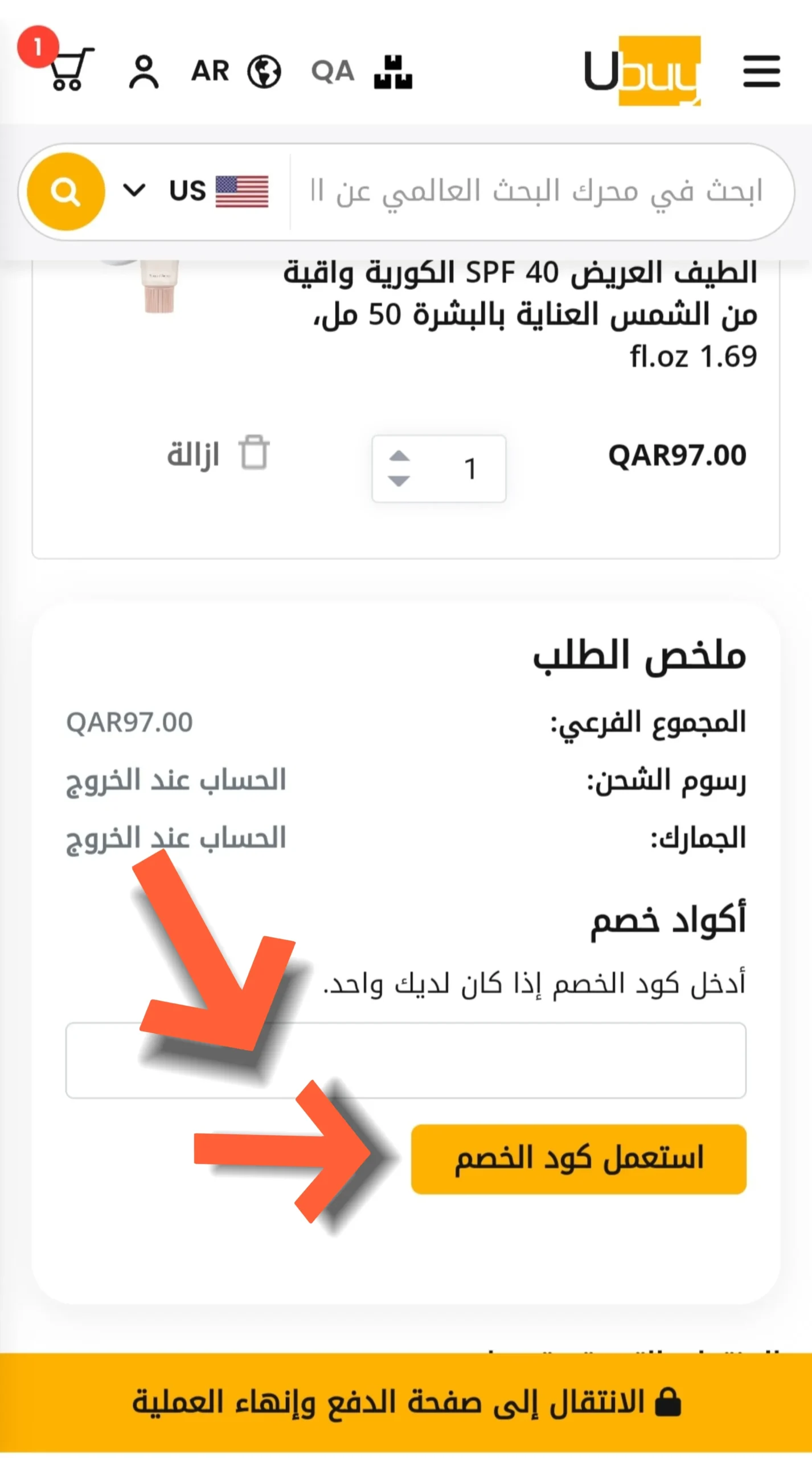Proceed to checkout via الانتقال إلى صفحة الدفع

[406, 1402]
